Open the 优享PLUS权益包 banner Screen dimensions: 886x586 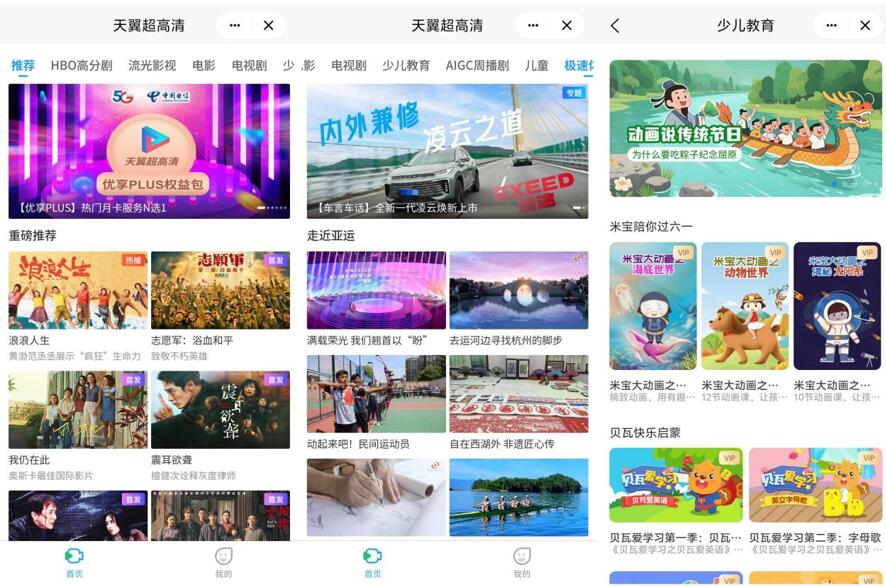tap(149, 150)
